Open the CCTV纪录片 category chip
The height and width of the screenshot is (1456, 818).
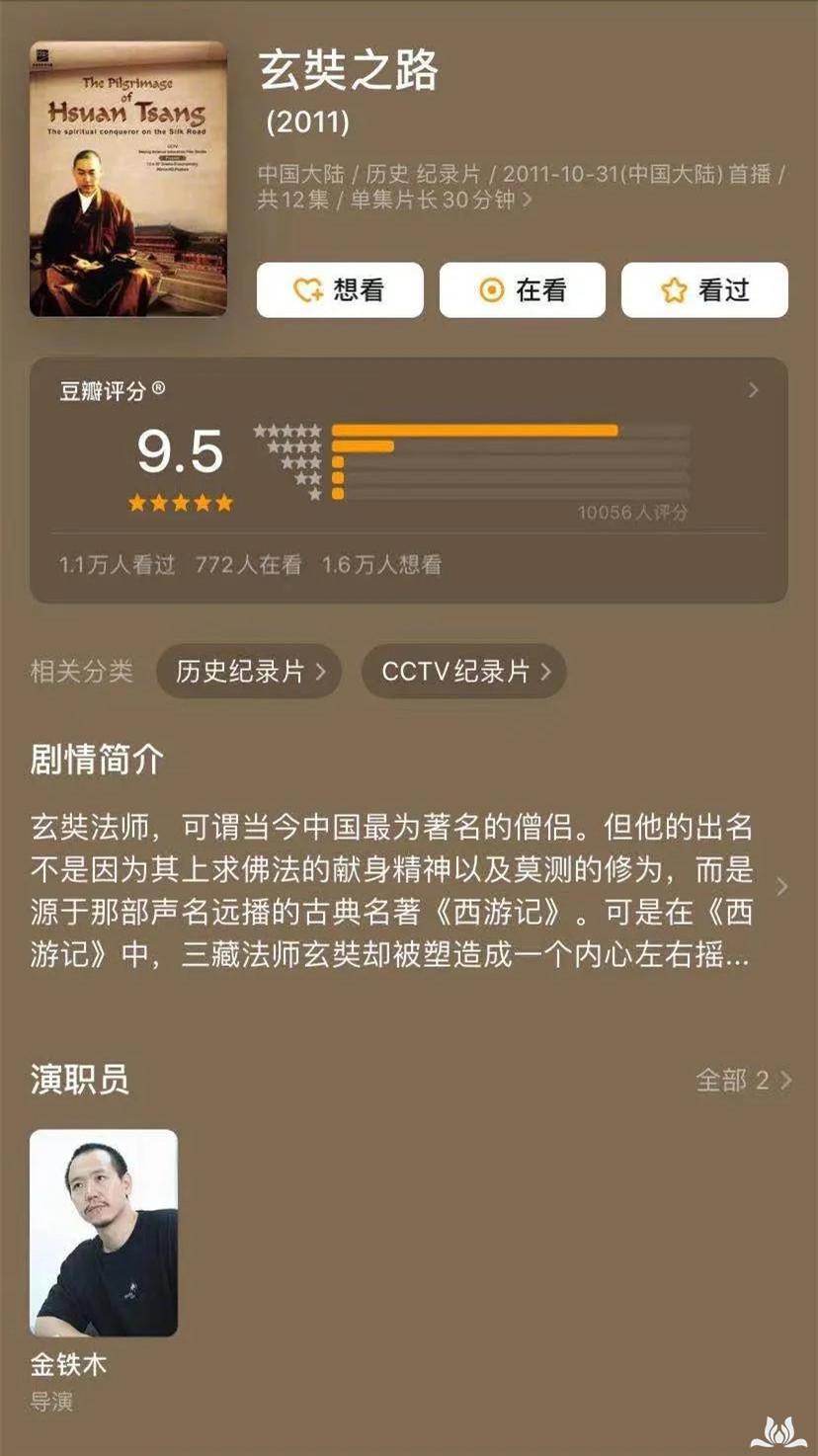click(x=464, y=672)
